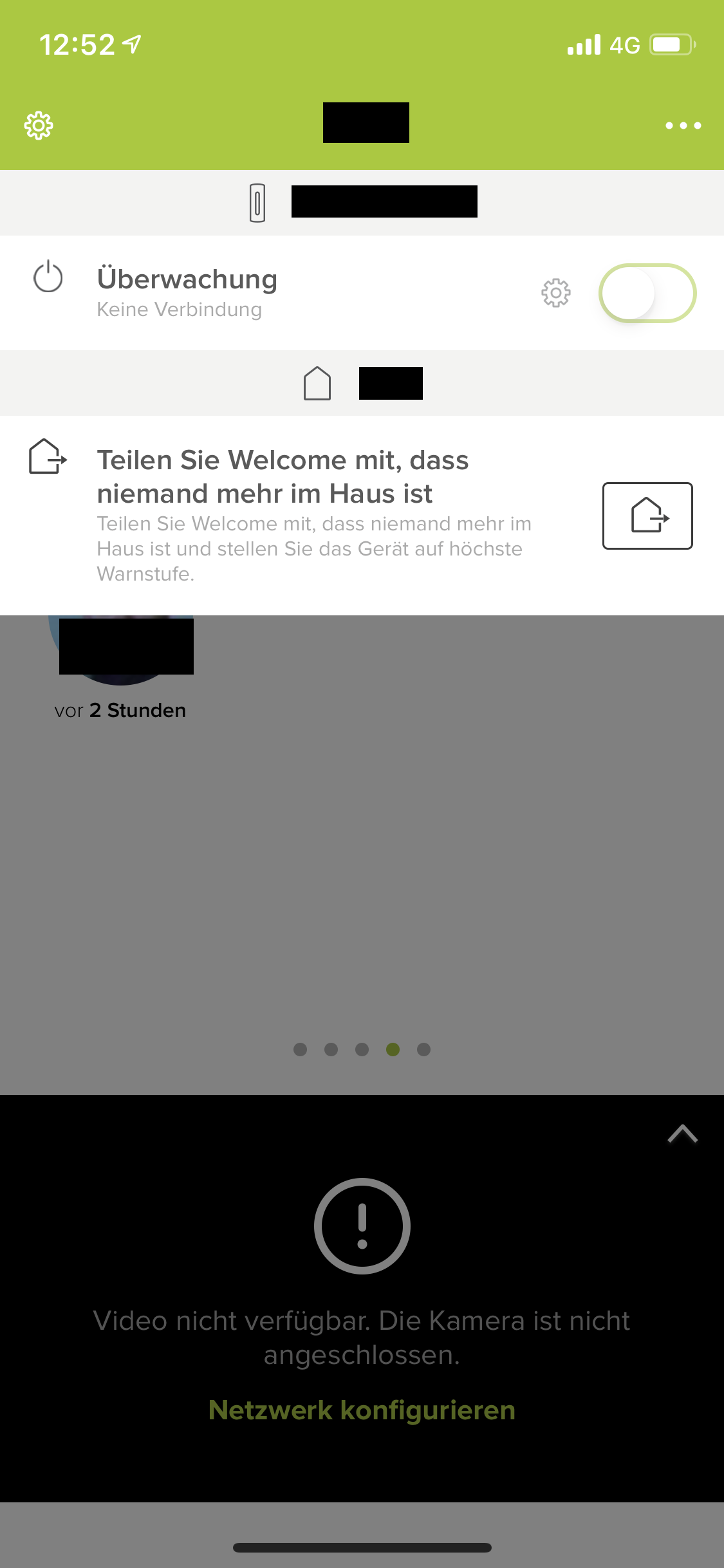Screen dimensions: 724x1568
Task: Expand the video panel with the chevron
Action: click(682, 1134)
